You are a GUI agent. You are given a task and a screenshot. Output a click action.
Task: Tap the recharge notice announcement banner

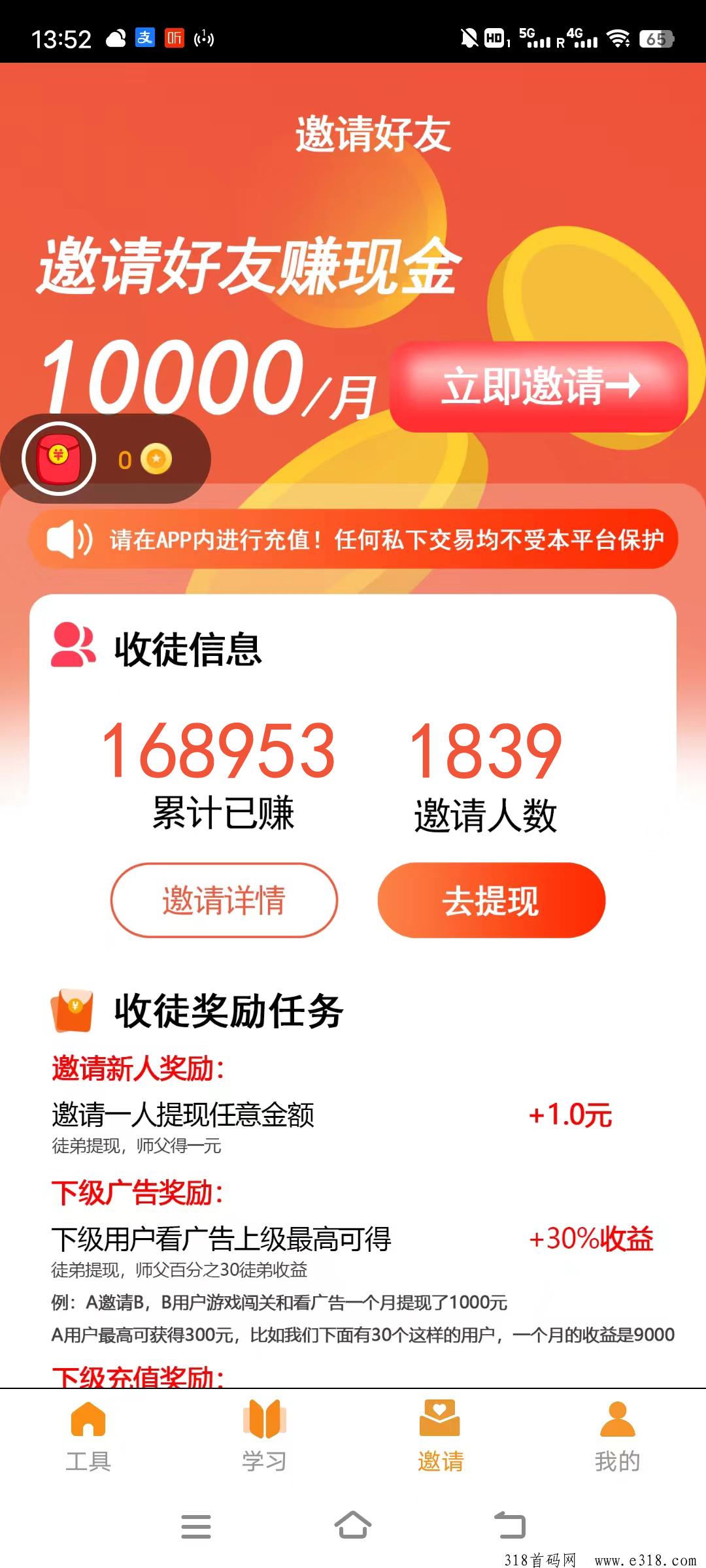(353, 540)
